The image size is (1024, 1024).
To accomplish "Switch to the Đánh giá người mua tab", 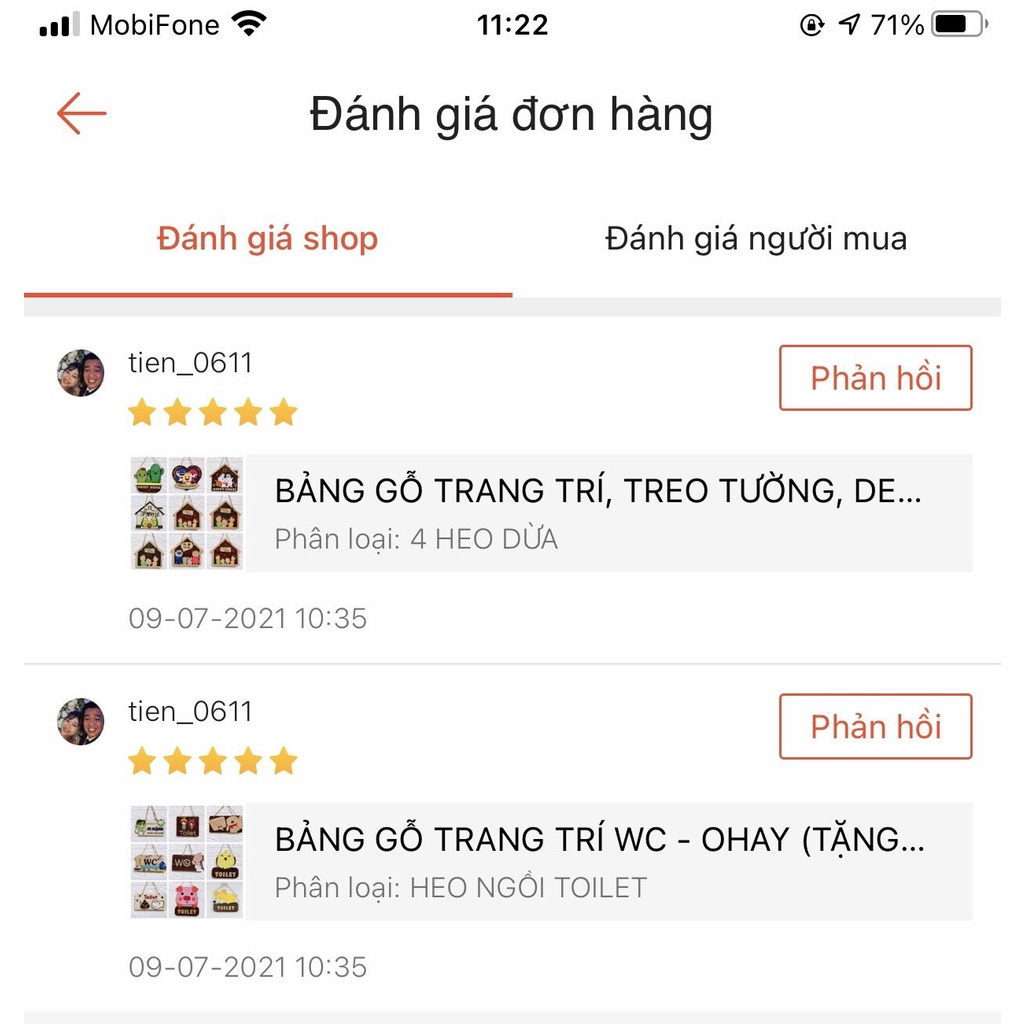I will 756,239.
